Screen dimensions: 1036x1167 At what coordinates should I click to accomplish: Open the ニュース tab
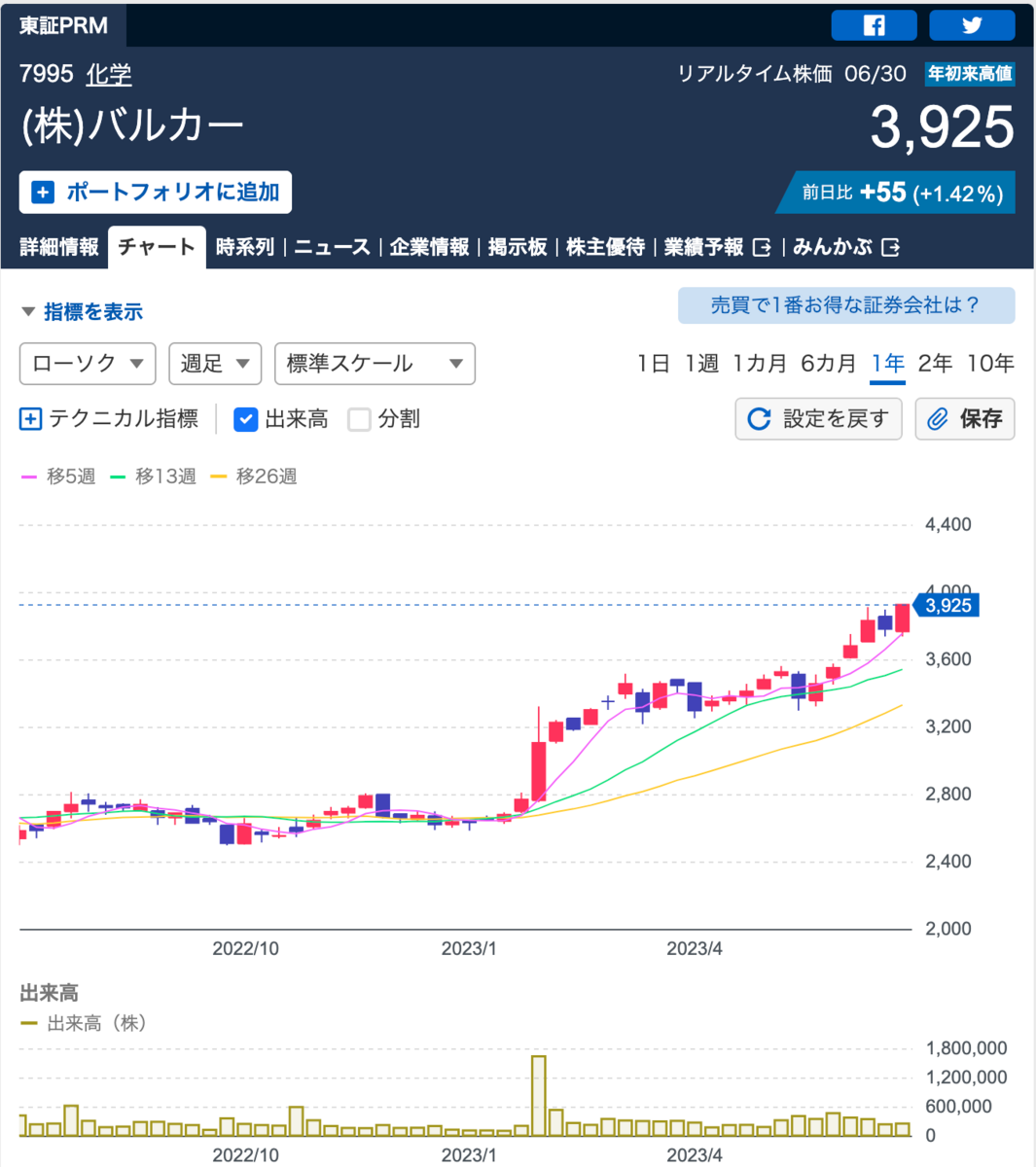point(332,247)
